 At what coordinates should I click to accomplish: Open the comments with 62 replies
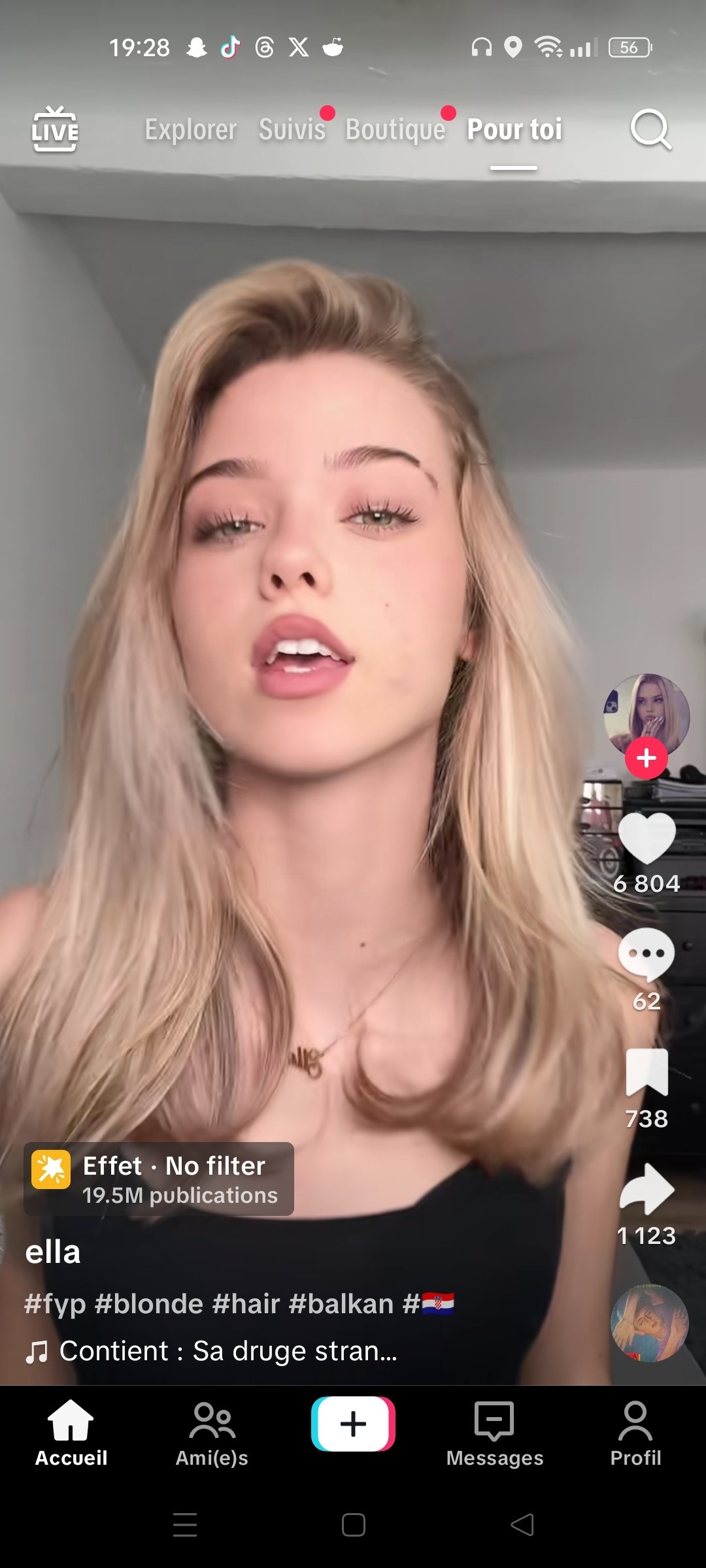646,955
